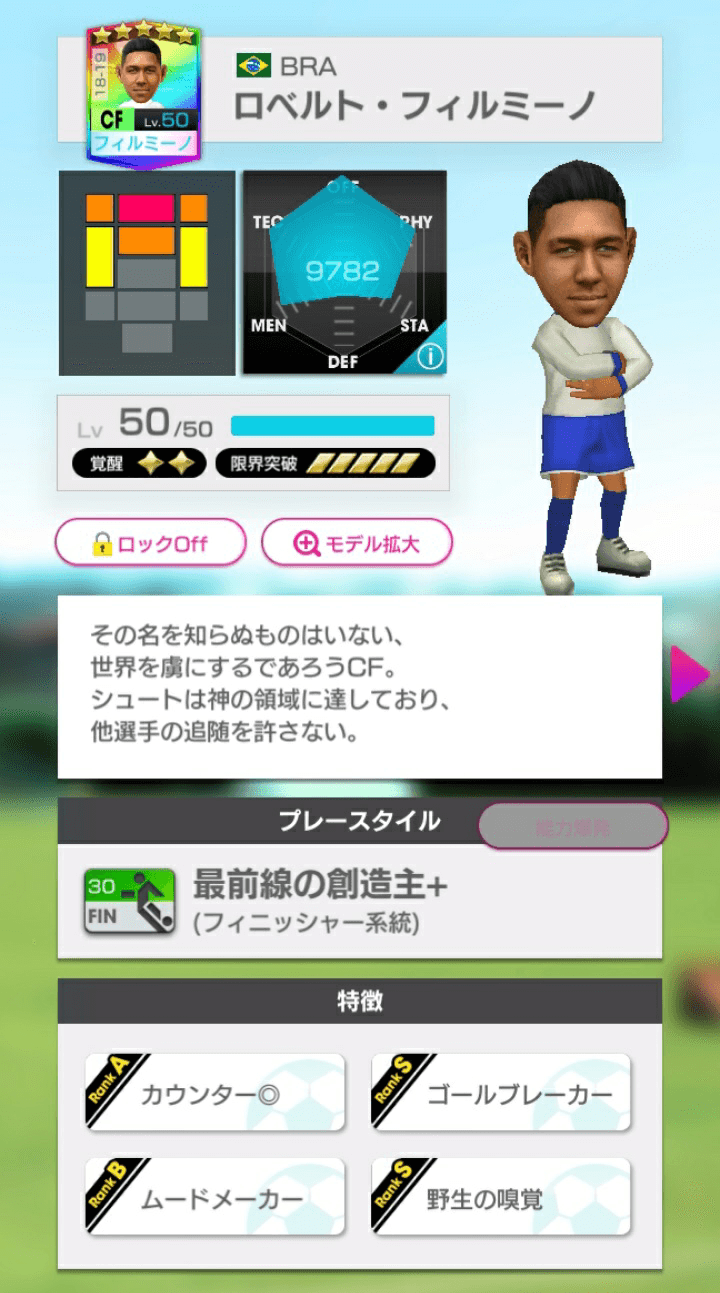The width and height of the screenshot is (720, 1293).
Task: Select the プレースタイル section header
Action: click(x=360, y=822)
